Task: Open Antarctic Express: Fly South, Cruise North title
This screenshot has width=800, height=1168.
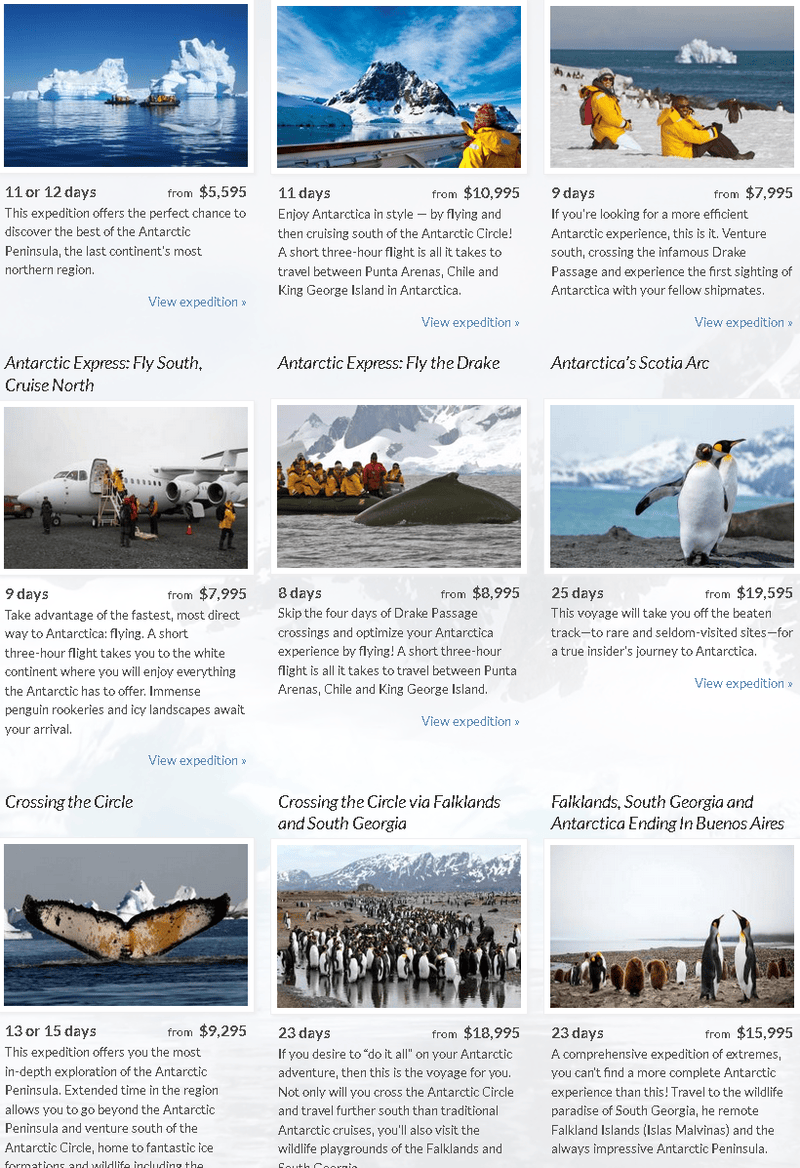Action: pyautogui.click(x=103, y=374)
